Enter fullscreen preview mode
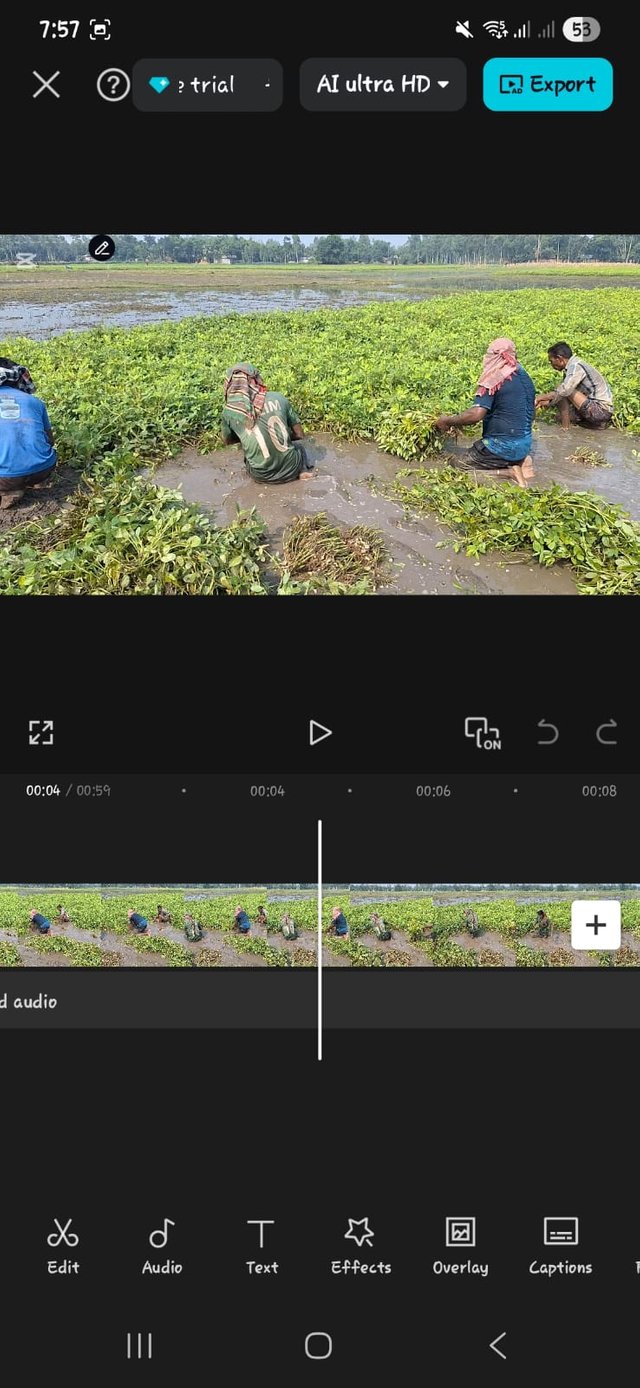This screenshot has width=640, height=1388. (41, 733)
